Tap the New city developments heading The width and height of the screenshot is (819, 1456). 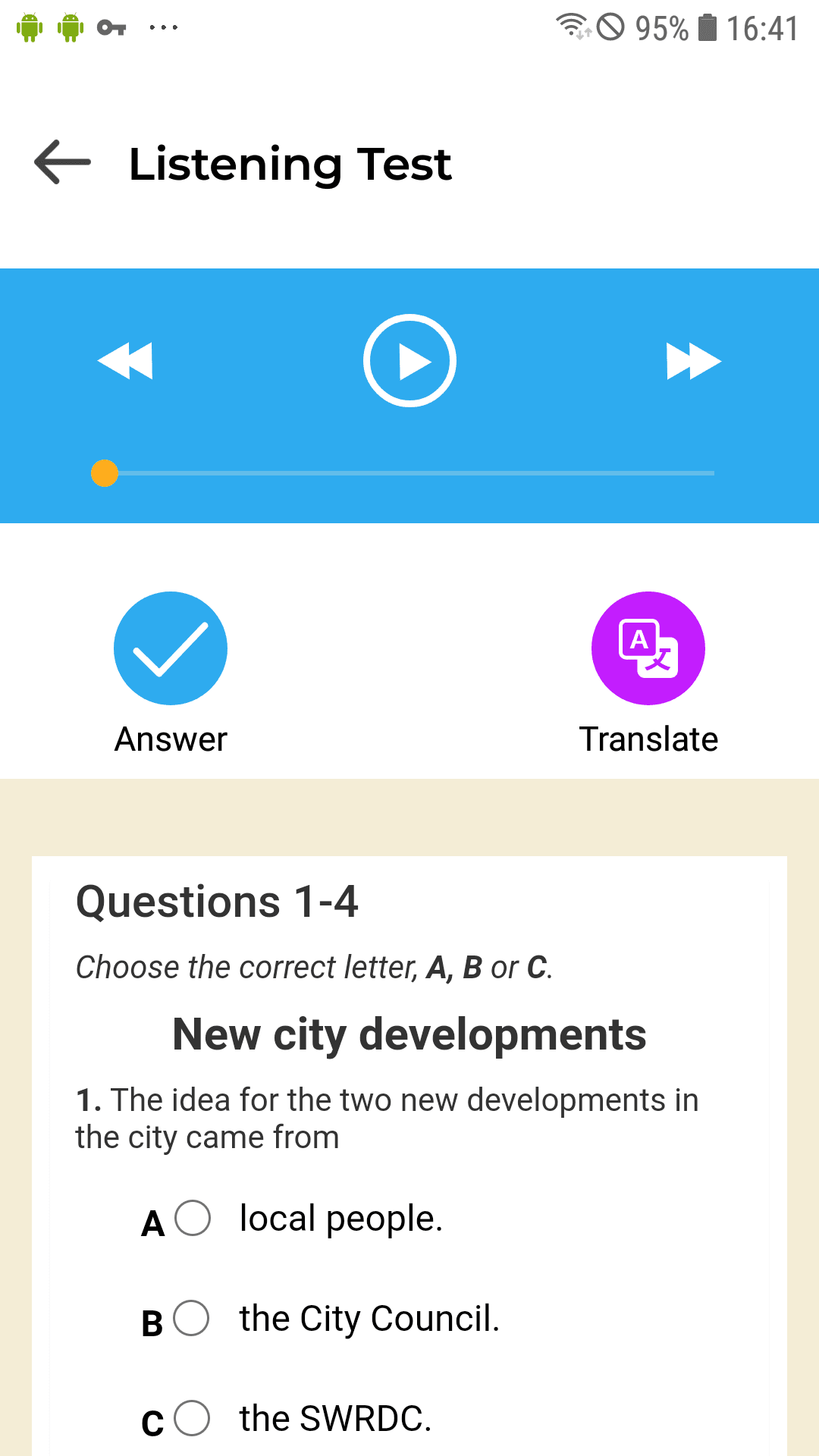tap(409, 1033)
